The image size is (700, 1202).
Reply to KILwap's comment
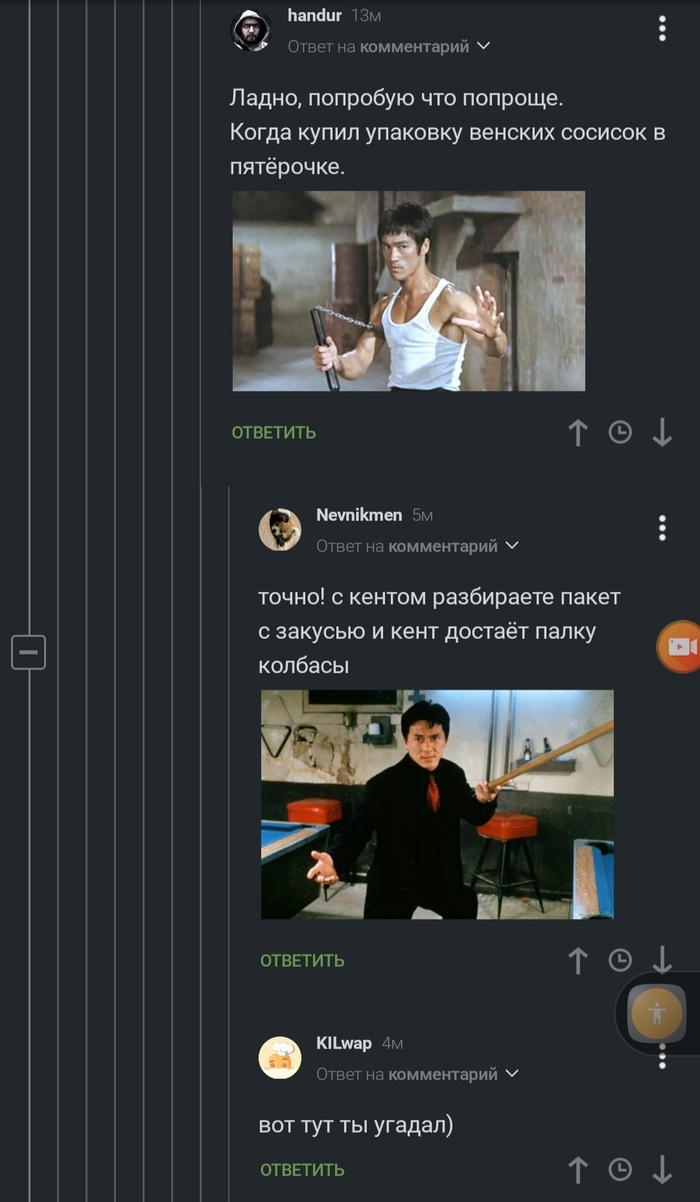click(x=302, y=1169)
